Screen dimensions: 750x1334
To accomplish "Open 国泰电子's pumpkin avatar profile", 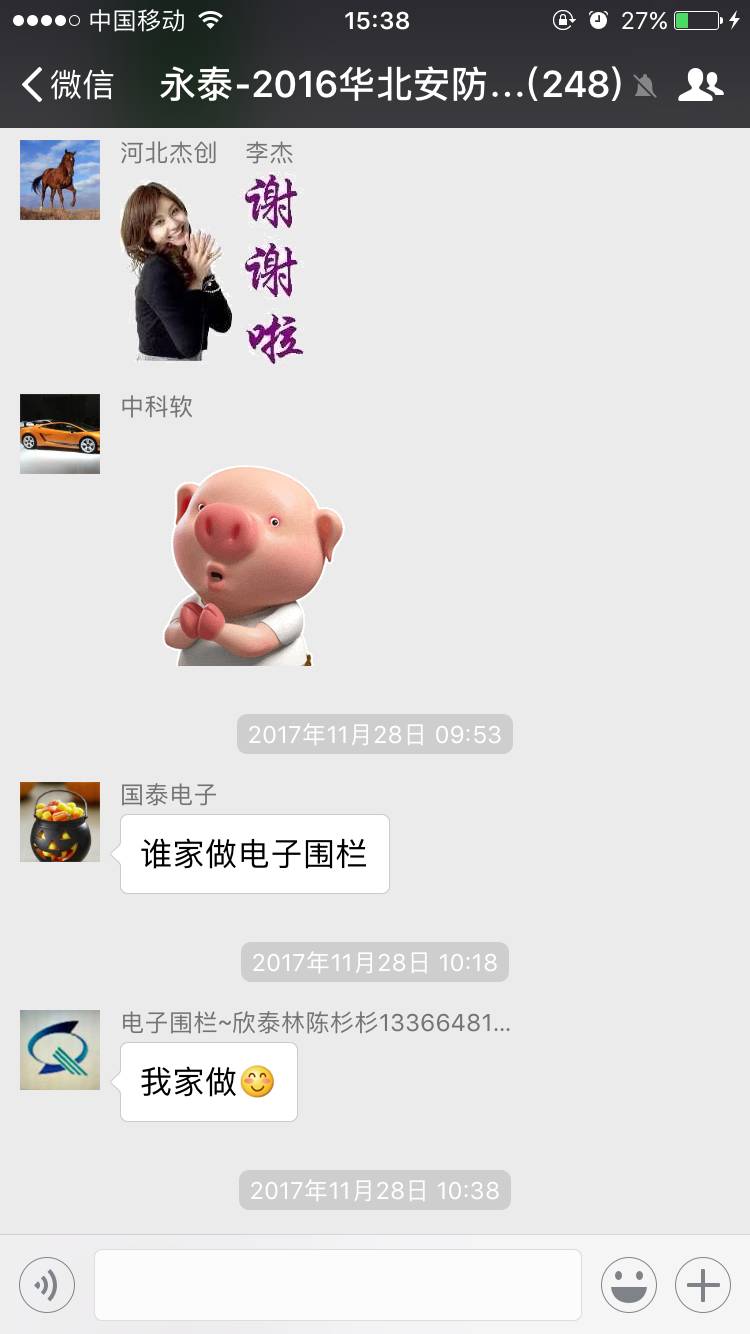I will [60, 822].
